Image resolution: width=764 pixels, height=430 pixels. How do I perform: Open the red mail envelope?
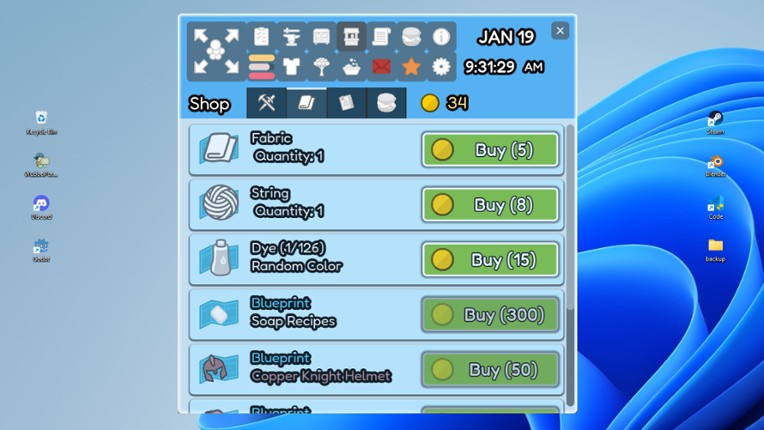point(381,67)
